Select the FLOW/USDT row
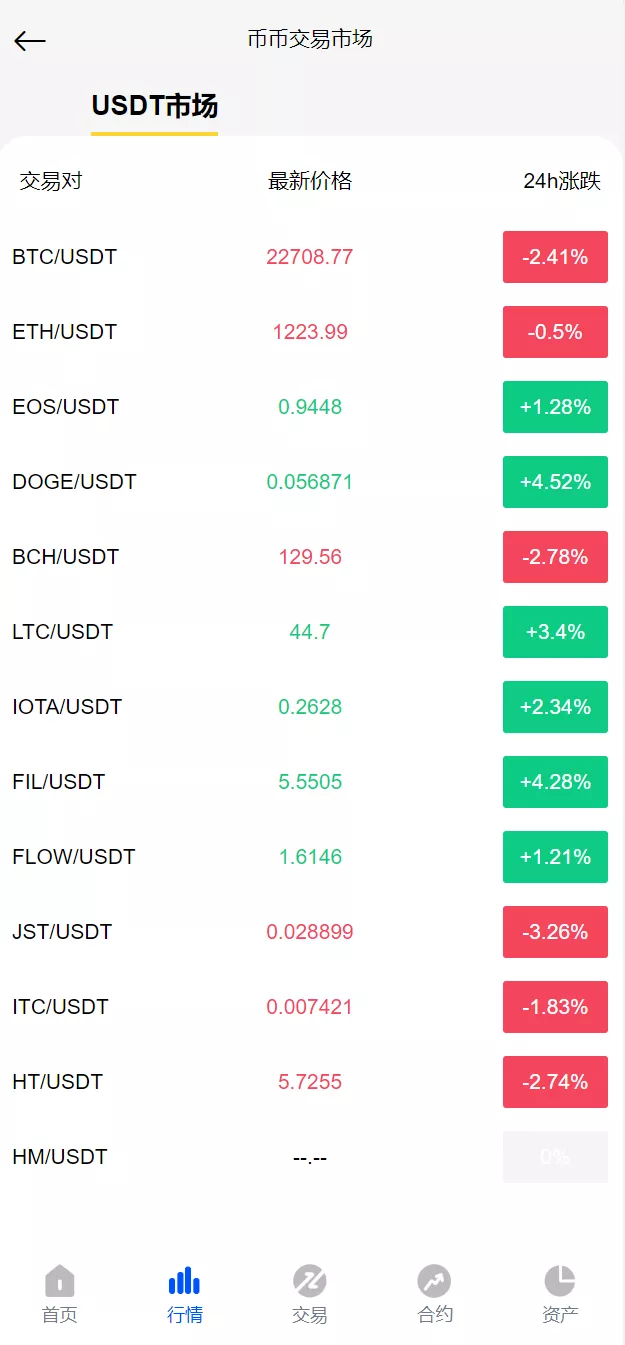 click(x=73, y=857)
